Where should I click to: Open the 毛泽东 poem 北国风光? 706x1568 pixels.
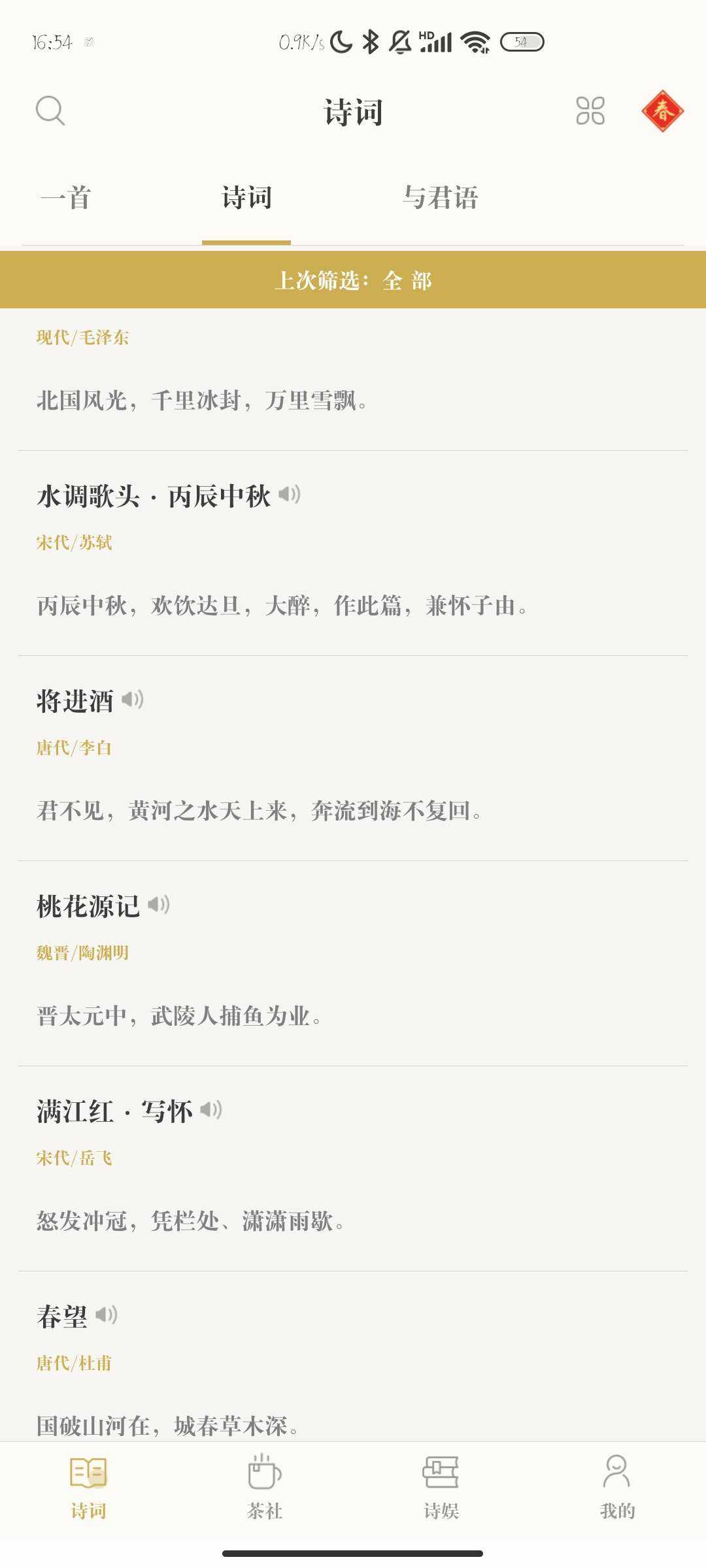[353, 380]
